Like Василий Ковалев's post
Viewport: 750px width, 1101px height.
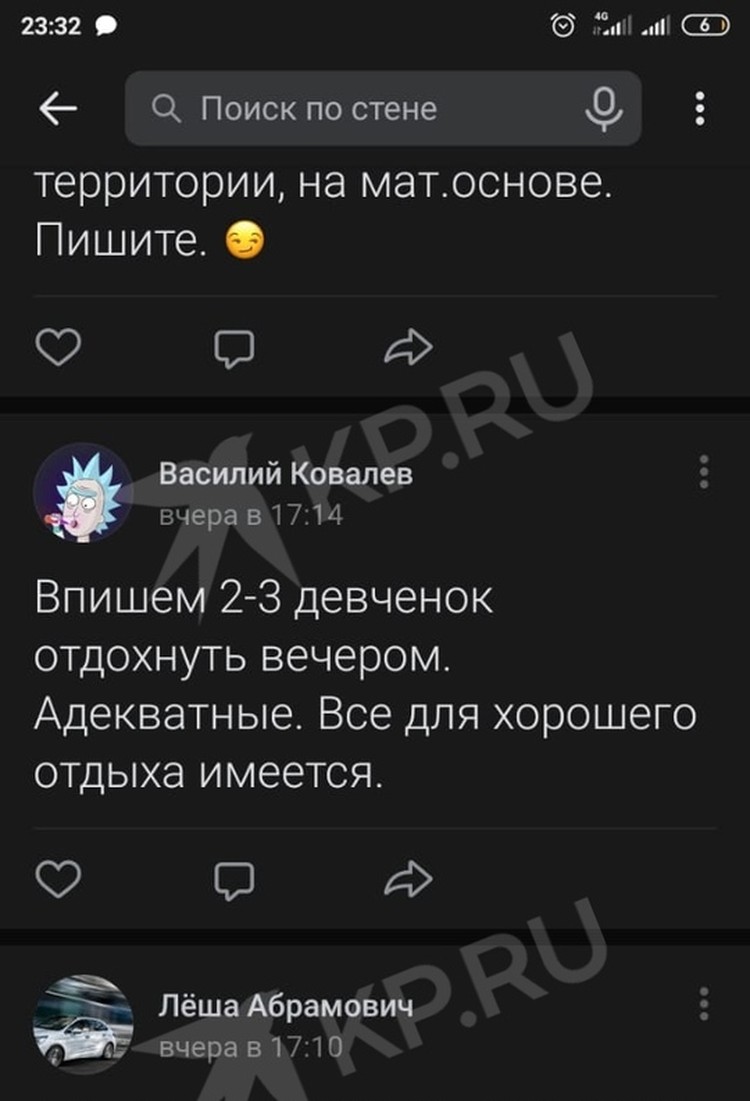point(58,880)
